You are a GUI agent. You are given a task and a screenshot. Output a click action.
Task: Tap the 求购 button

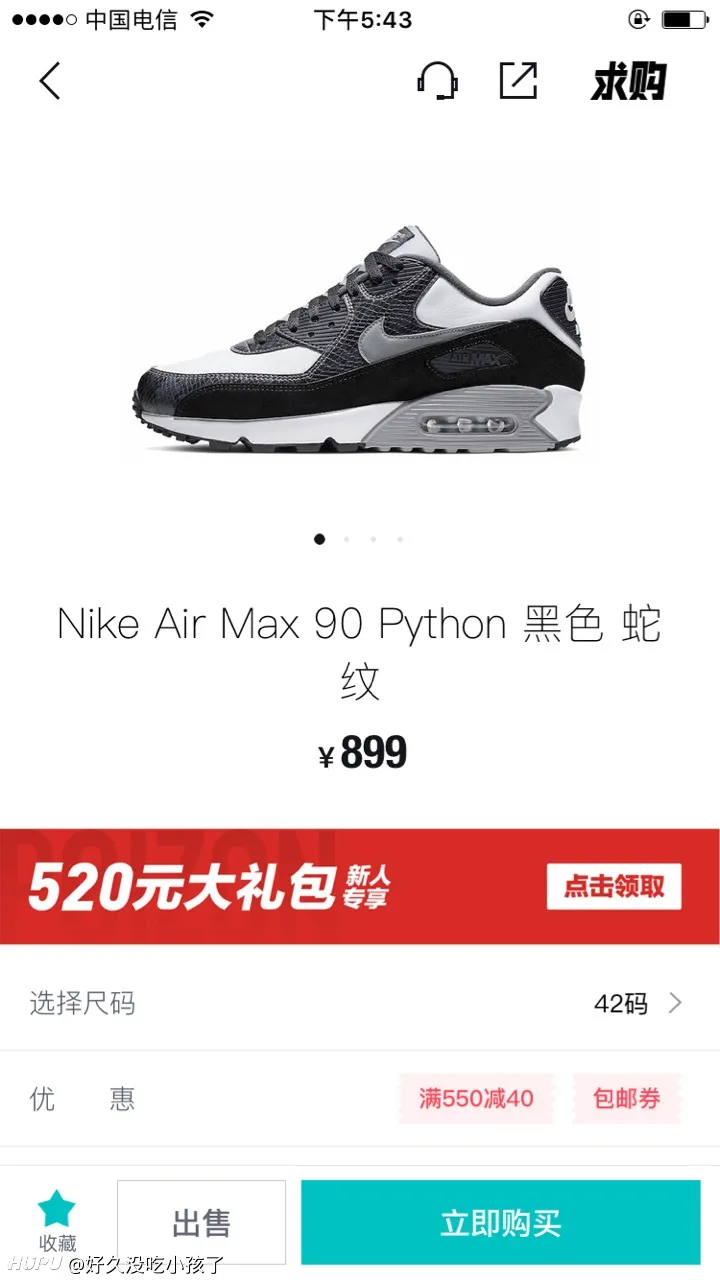pos(628,81)
